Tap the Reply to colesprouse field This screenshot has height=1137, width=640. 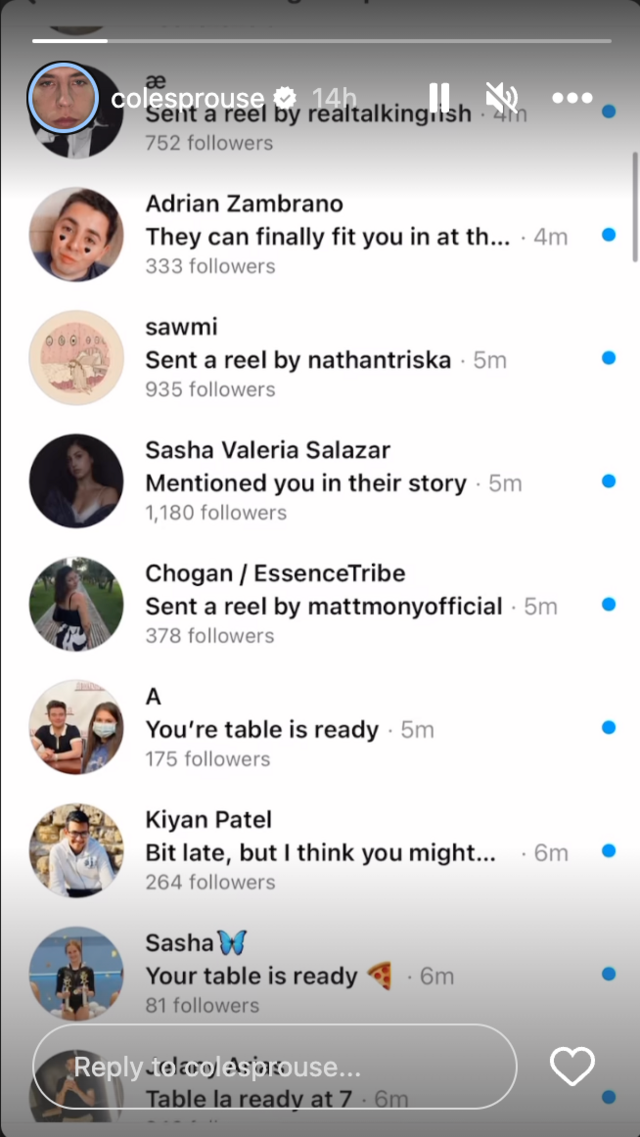(275, 1067)
